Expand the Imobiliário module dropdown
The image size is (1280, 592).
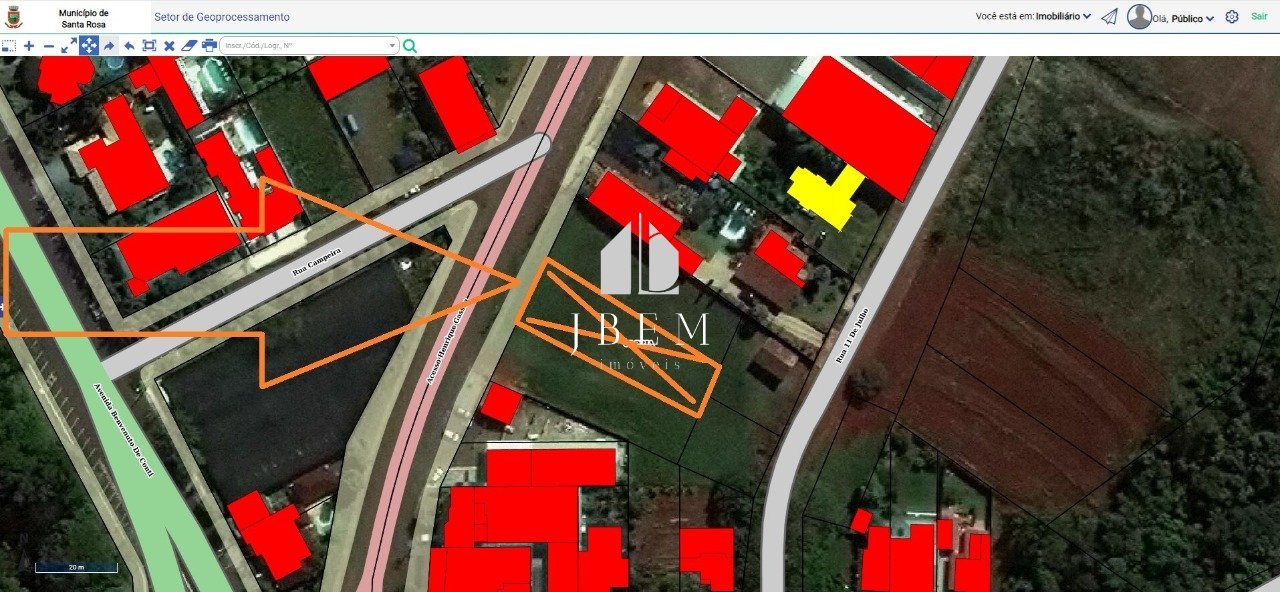point(1064,17)
